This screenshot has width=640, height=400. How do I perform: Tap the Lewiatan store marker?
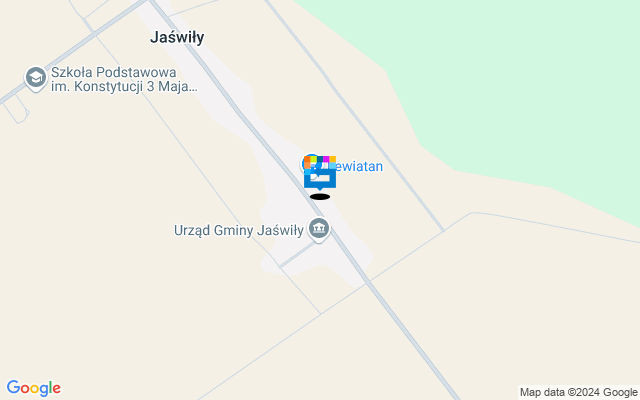[x=312, y=164]
